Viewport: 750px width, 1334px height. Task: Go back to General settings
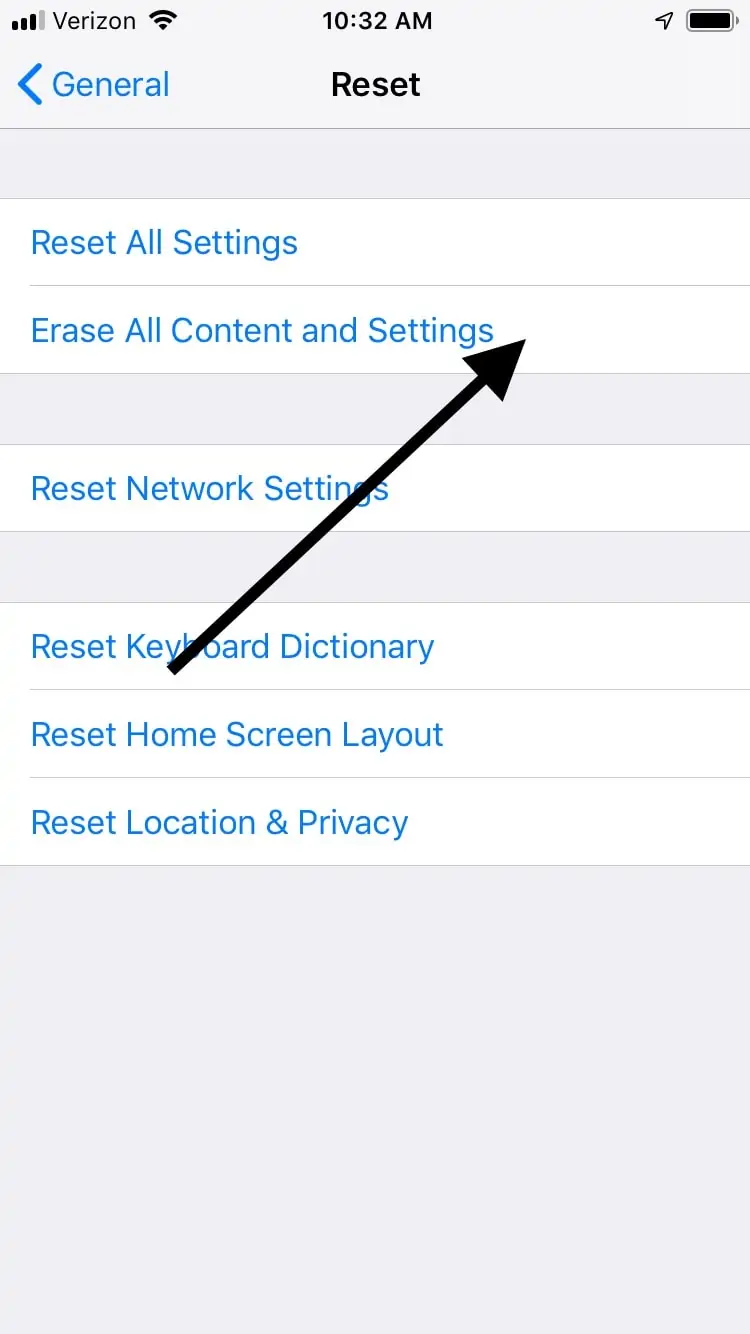coord(94,85)
